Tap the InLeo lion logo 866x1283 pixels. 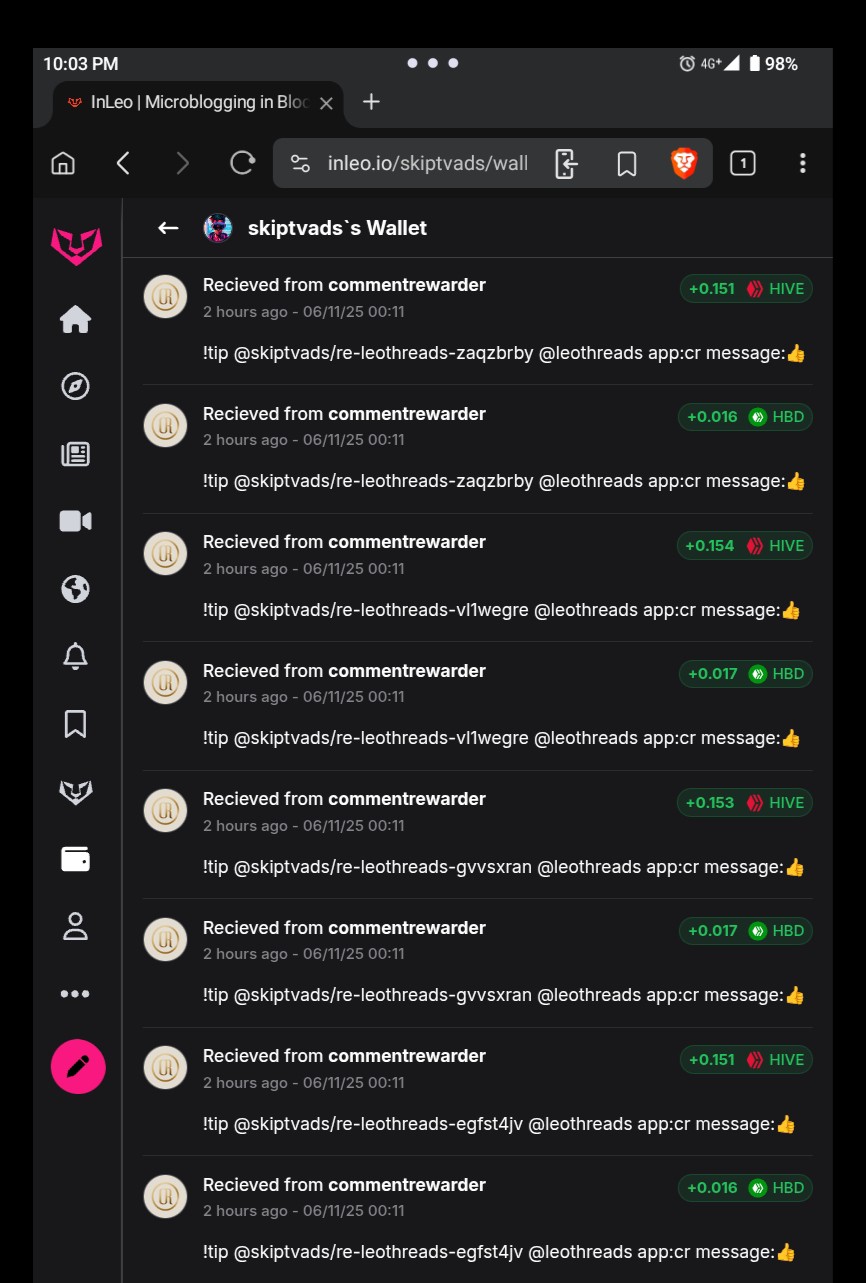coord(76,245)
